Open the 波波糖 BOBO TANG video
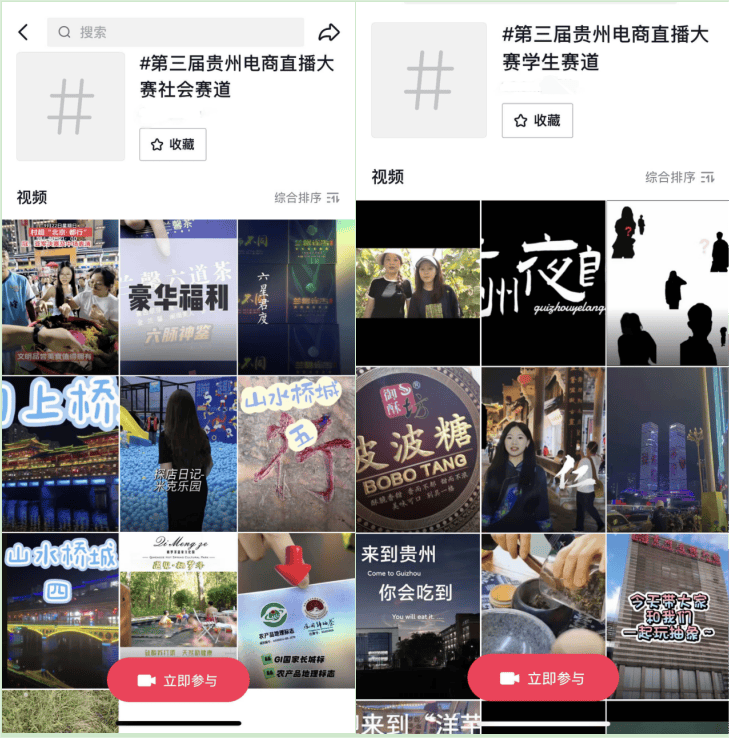Image resolution: width=729 pixels, height=738 pixels. pos(418,448)
